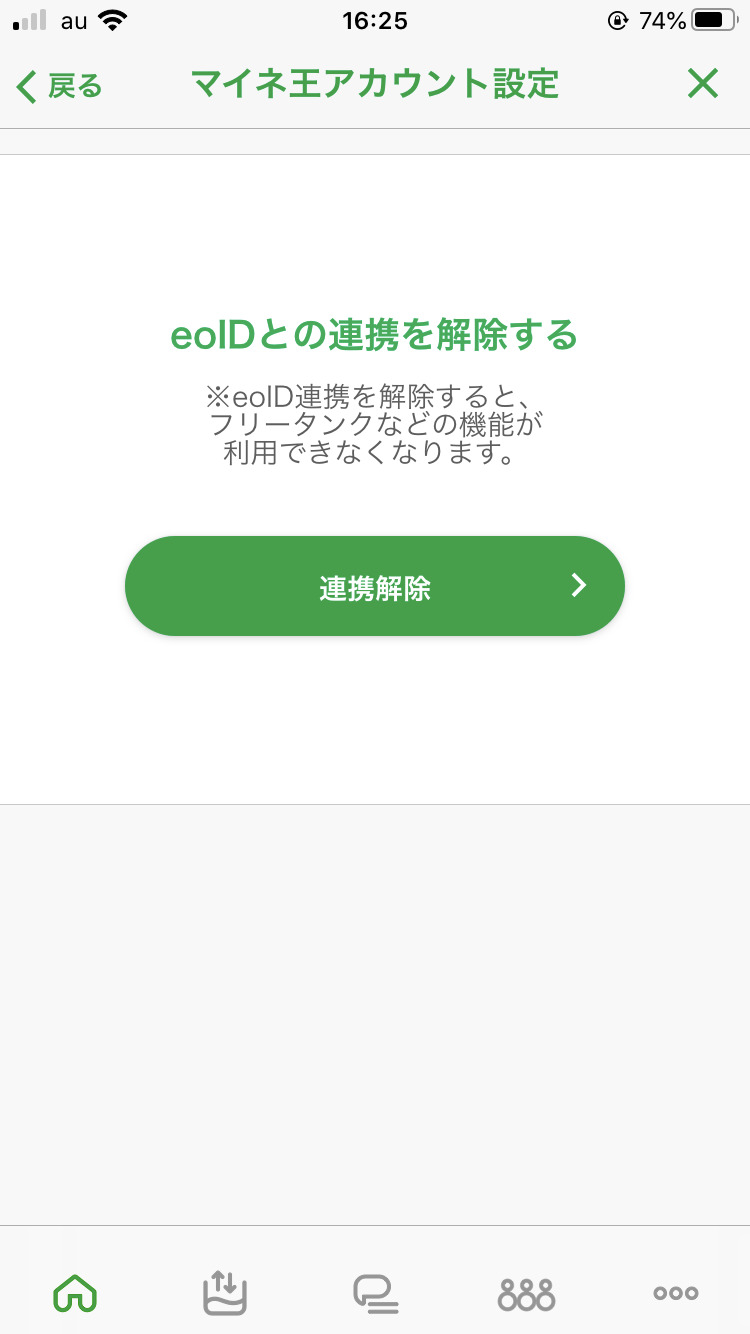Close the account settings screen
This screenshot has width=750, height=1334.
click(703, 85)
